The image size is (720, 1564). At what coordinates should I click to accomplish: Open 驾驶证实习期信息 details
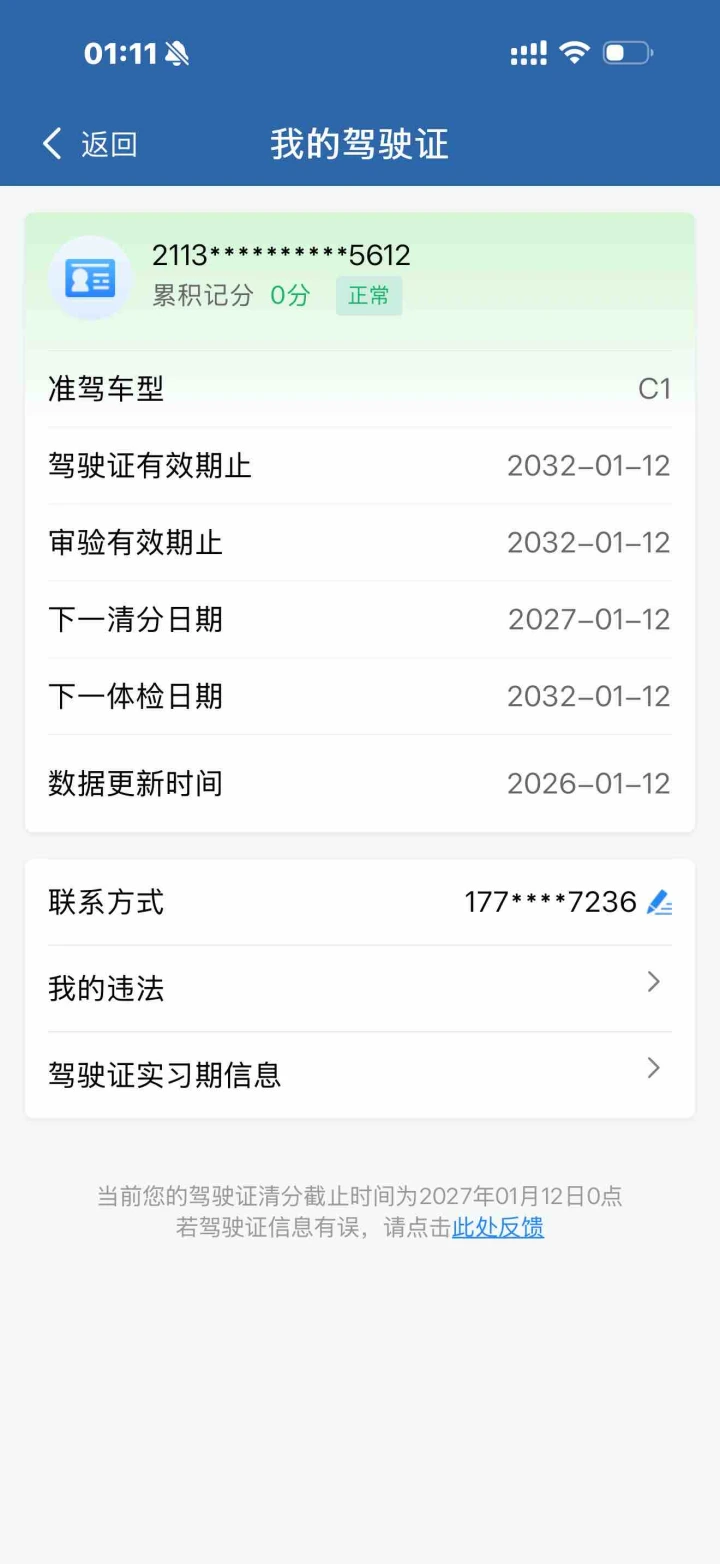pos(360,1074)
